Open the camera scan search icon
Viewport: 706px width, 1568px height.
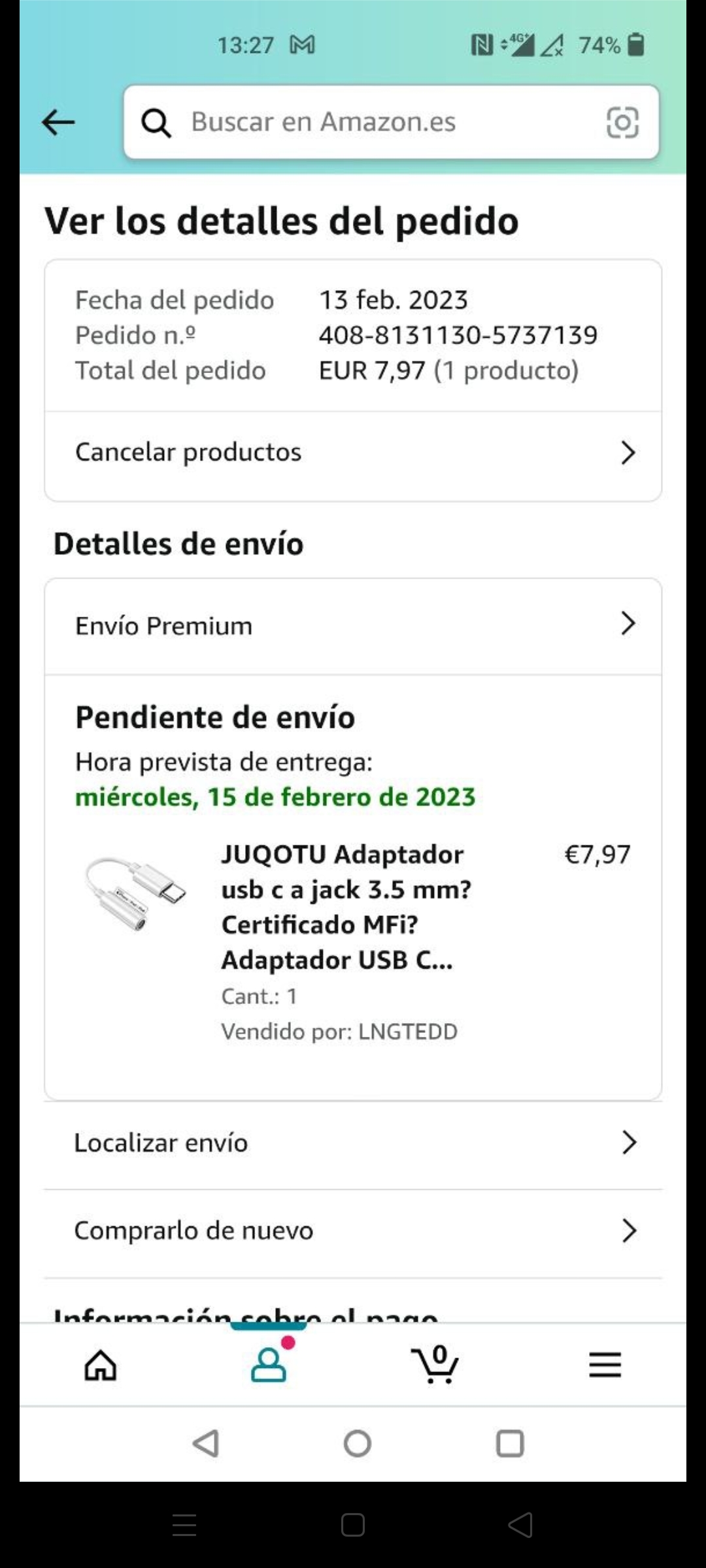622,122
